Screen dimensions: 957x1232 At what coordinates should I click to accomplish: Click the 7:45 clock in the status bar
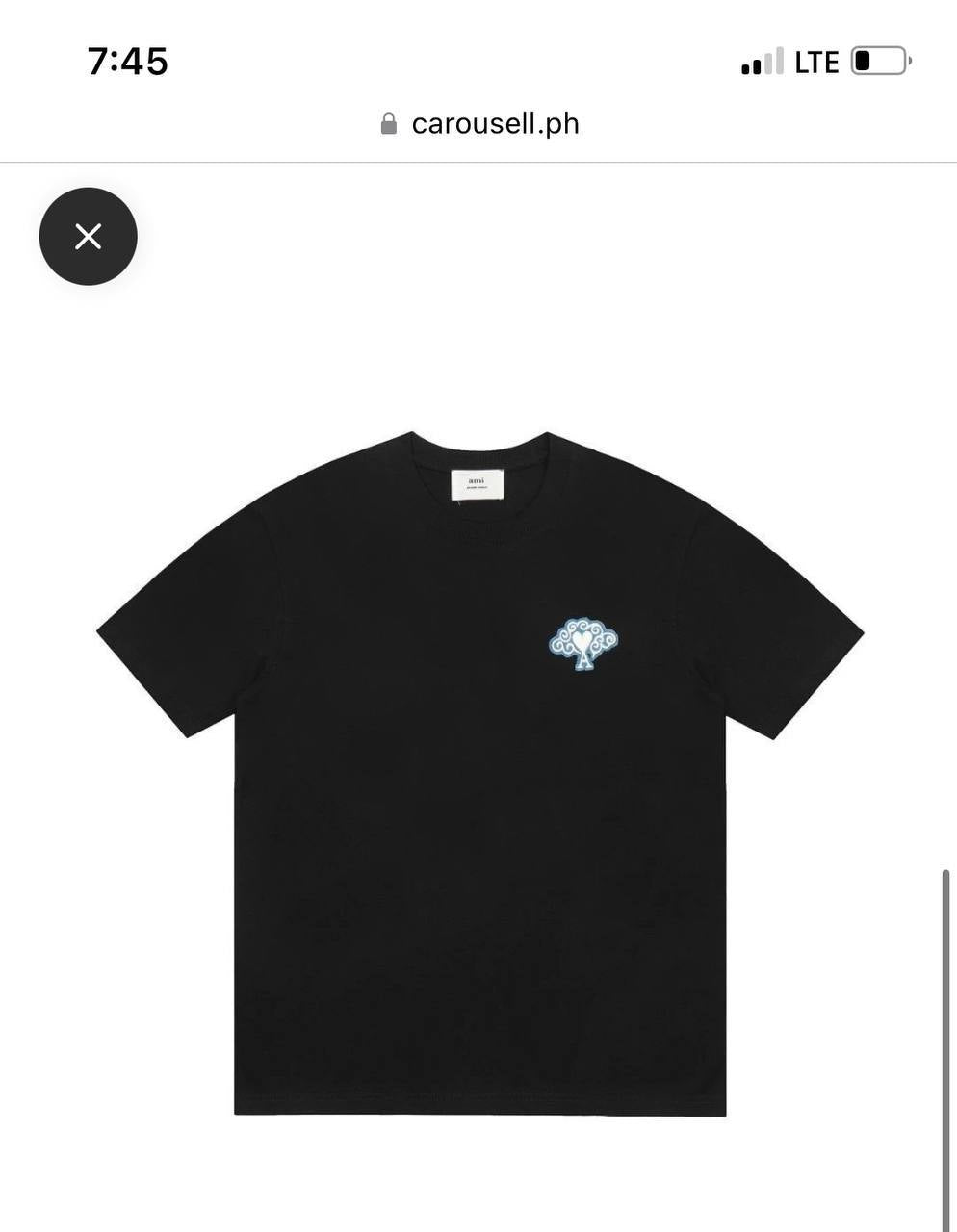click(127, 60)
